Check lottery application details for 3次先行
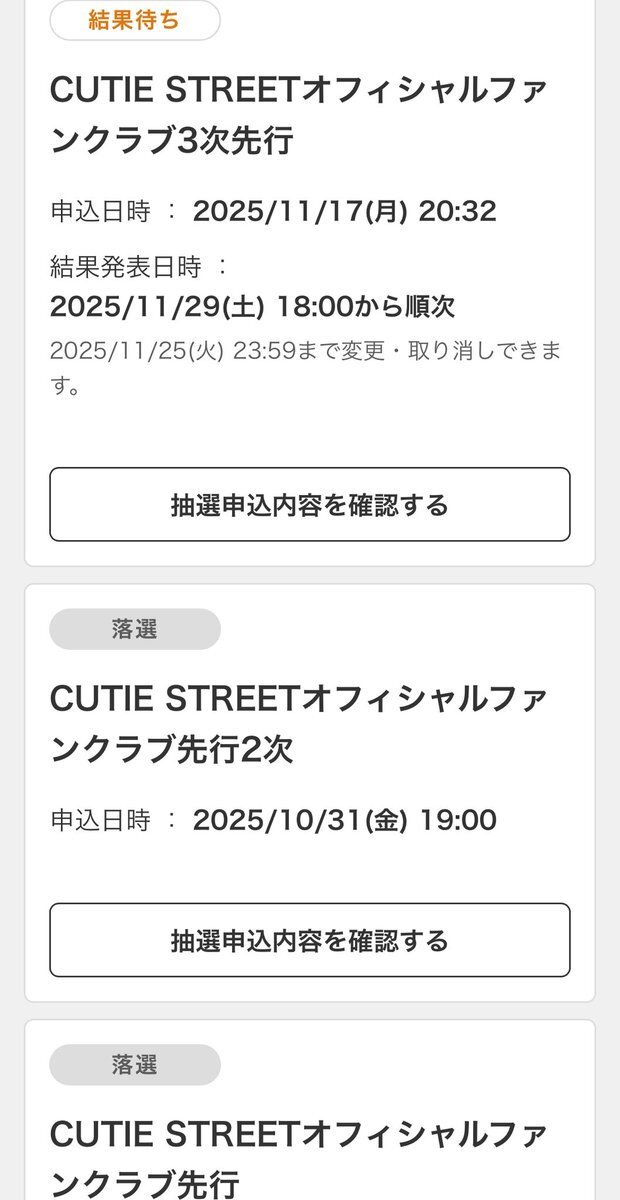 (x=309, y=505)
